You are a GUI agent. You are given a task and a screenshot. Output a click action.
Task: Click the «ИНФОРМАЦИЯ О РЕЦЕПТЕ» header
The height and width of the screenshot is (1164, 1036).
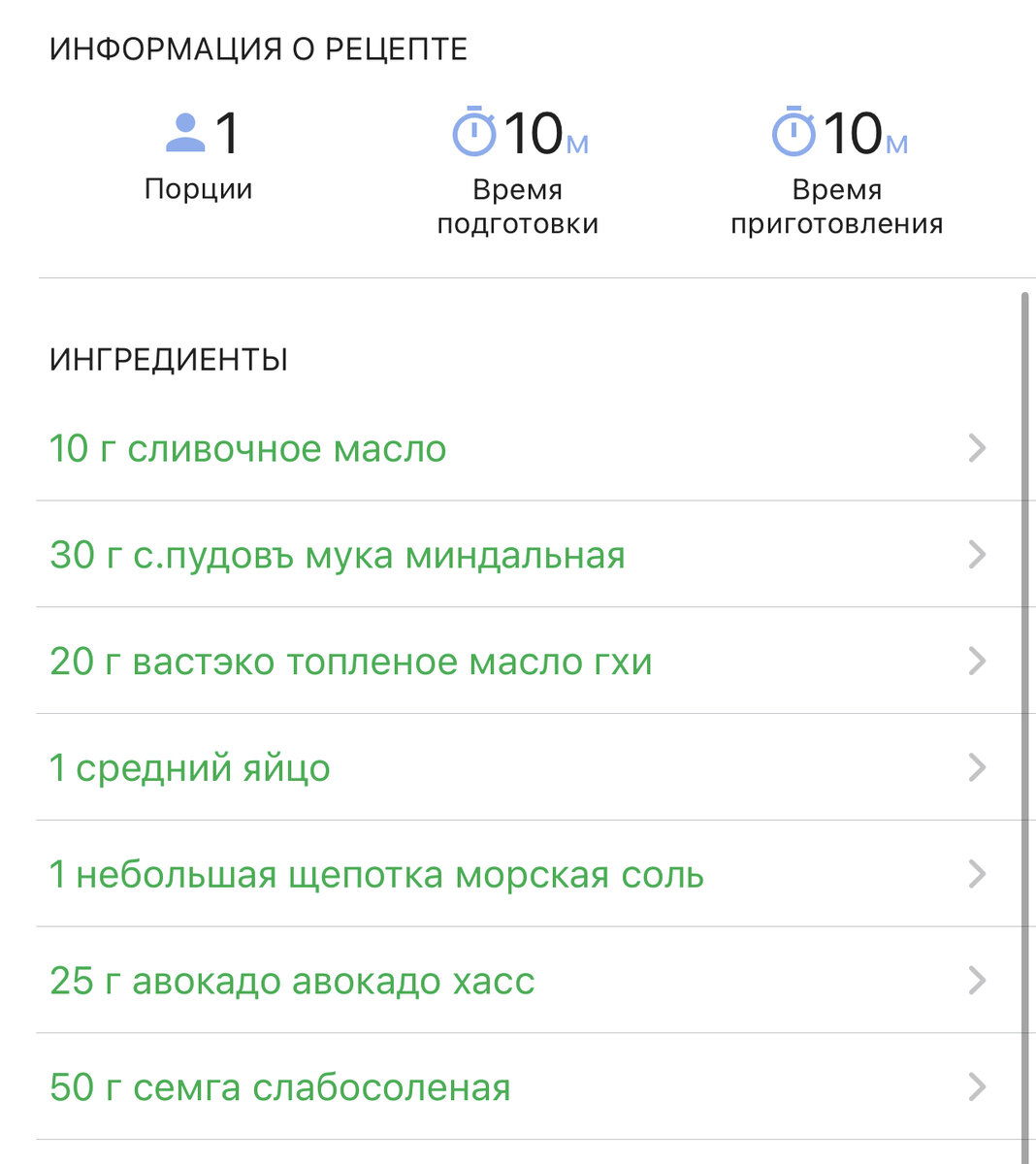click(257, 46)
